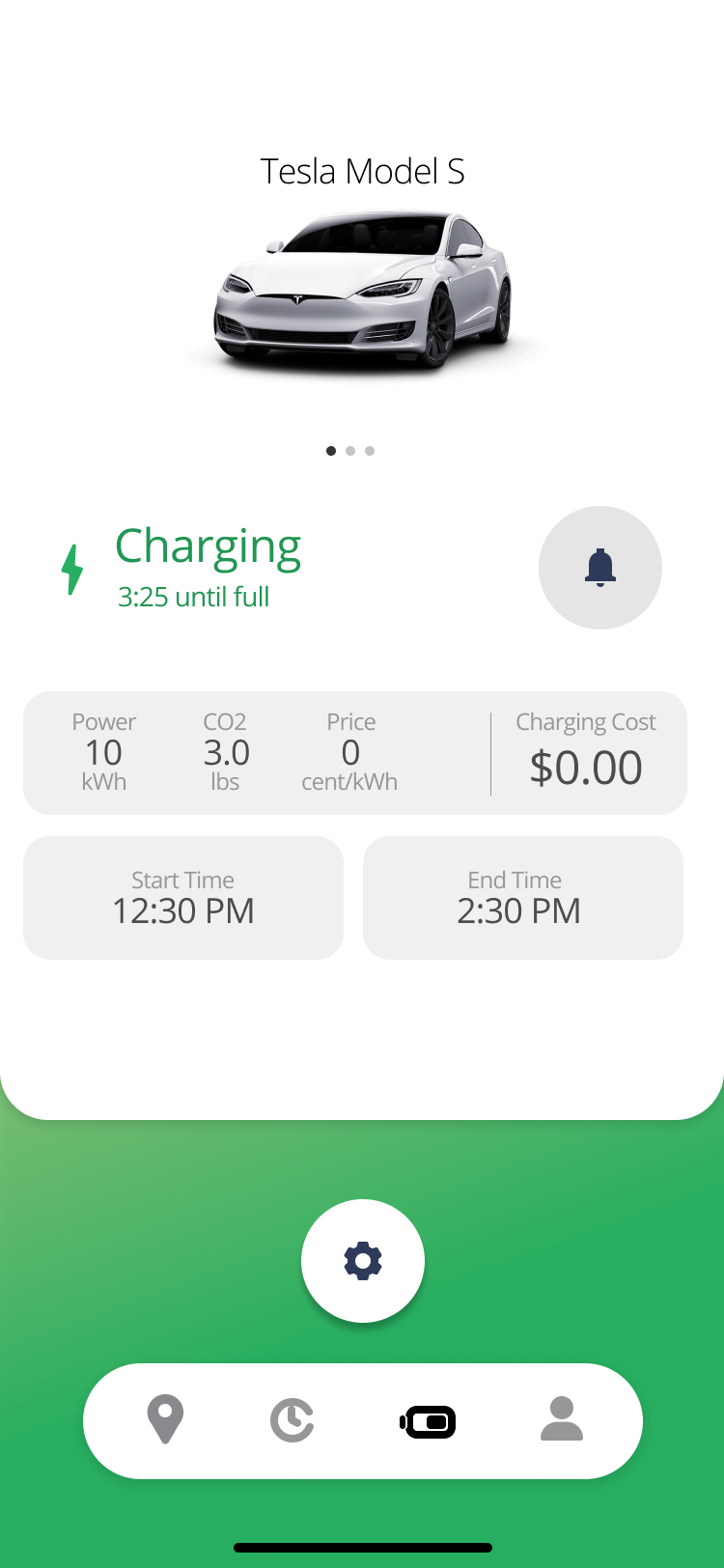
Task: Go to the profile tab
Action: [x=561, y=1420]
